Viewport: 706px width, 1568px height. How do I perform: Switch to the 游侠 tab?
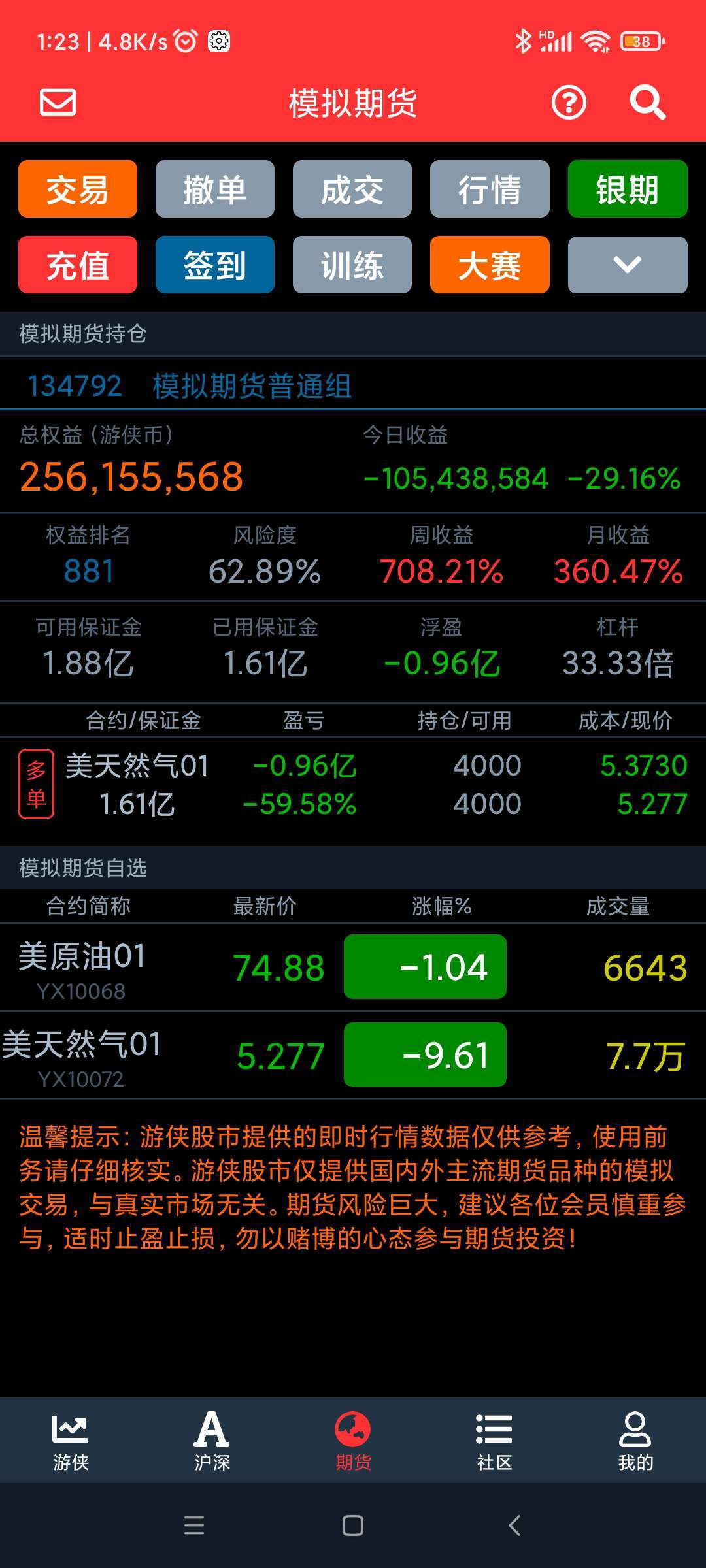pos(71,1441)
